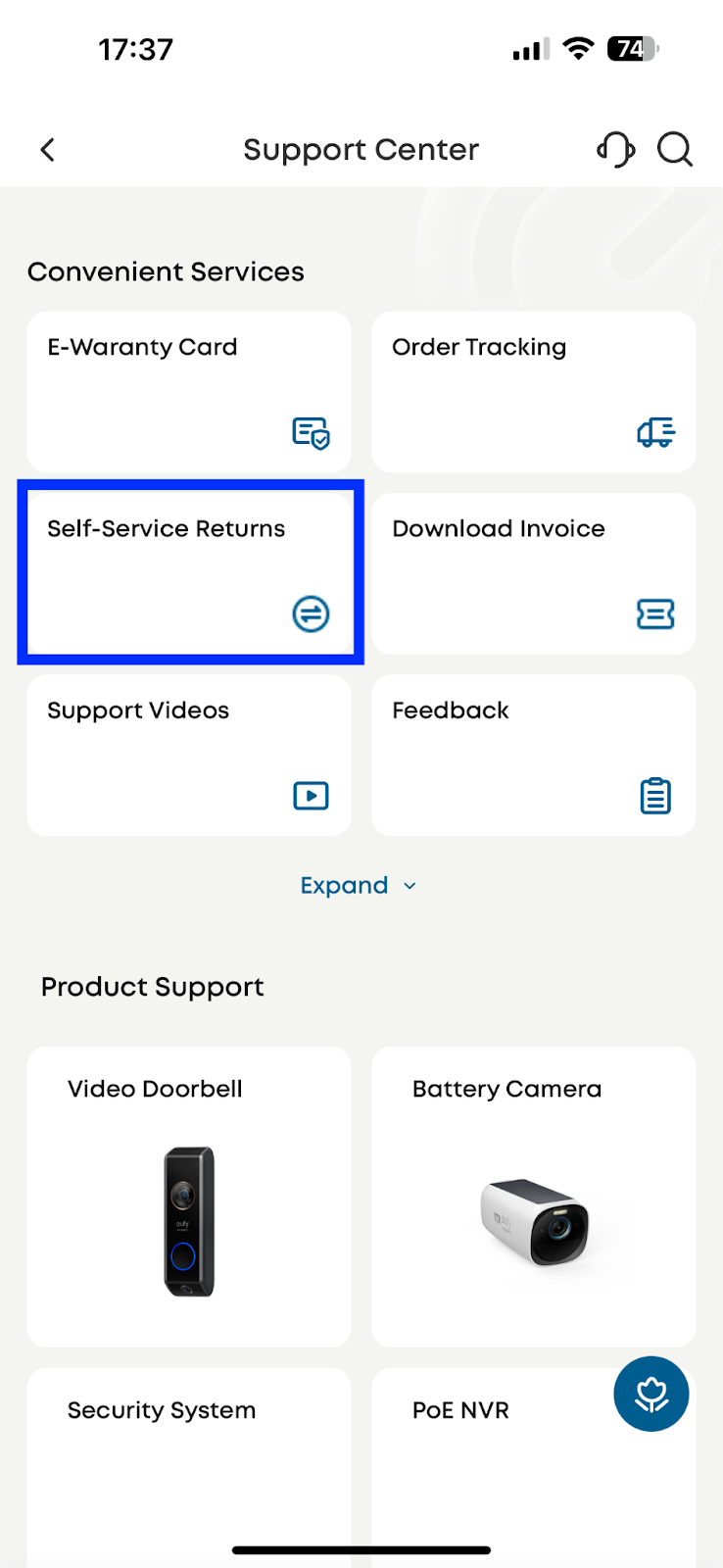This screenshot has height=1568, width=723.
Task: Choose Video Doorbell product support
Action: tap(189, 1196)
